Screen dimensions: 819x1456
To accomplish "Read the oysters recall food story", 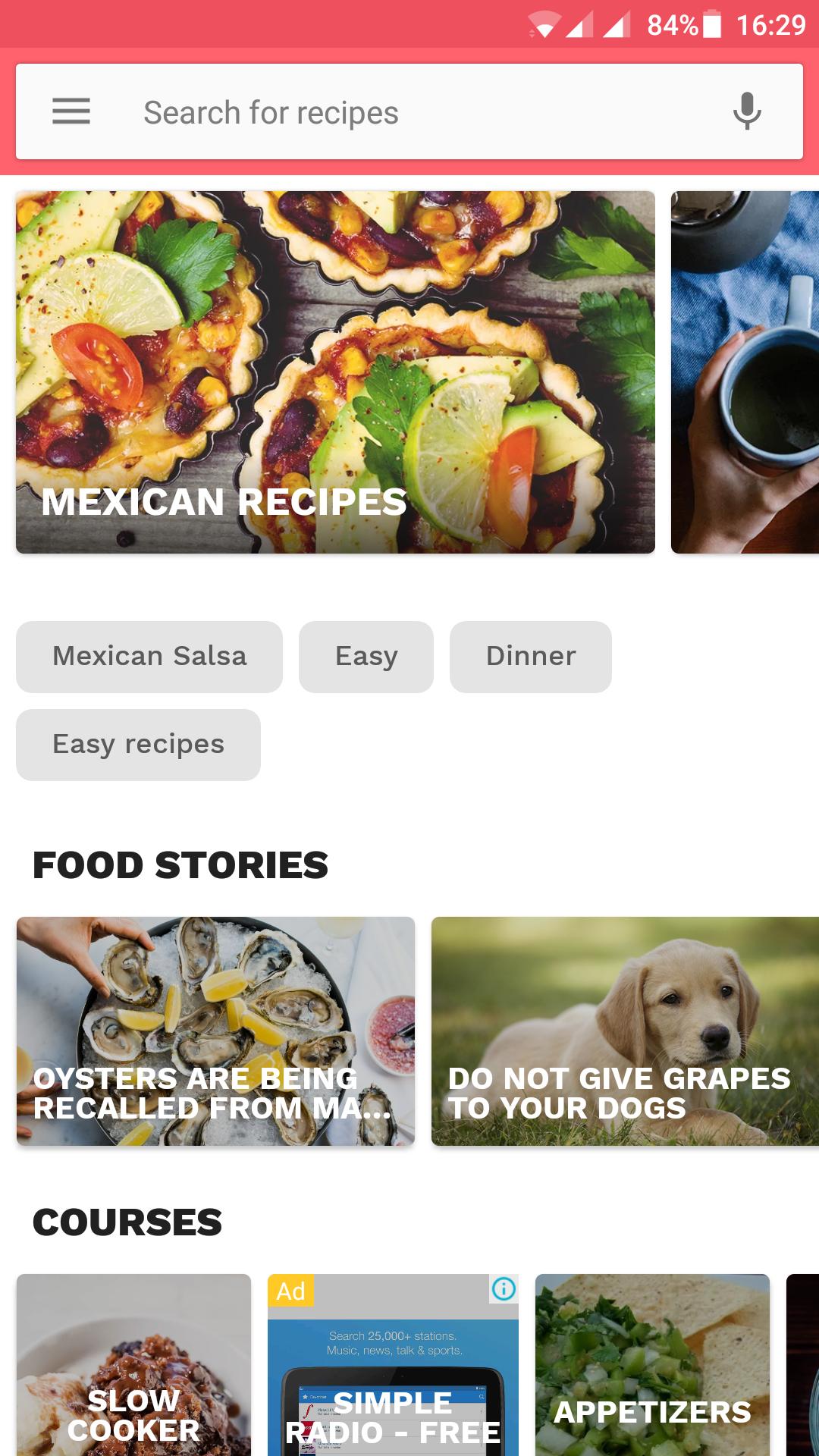I will [x=215, y=1031].
